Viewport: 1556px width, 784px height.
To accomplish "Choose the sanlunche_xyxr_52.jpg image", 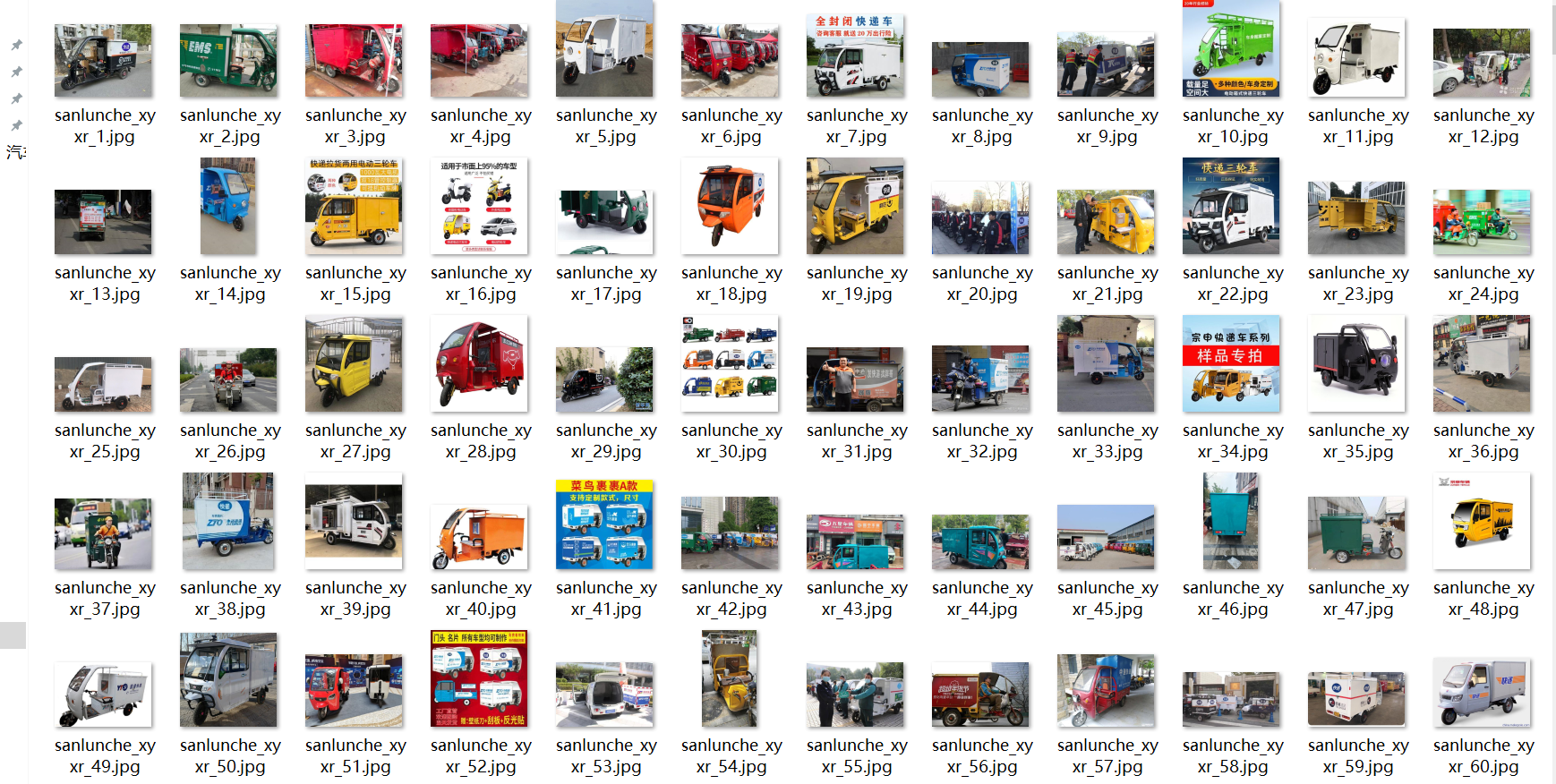I will tap(479, 679).
